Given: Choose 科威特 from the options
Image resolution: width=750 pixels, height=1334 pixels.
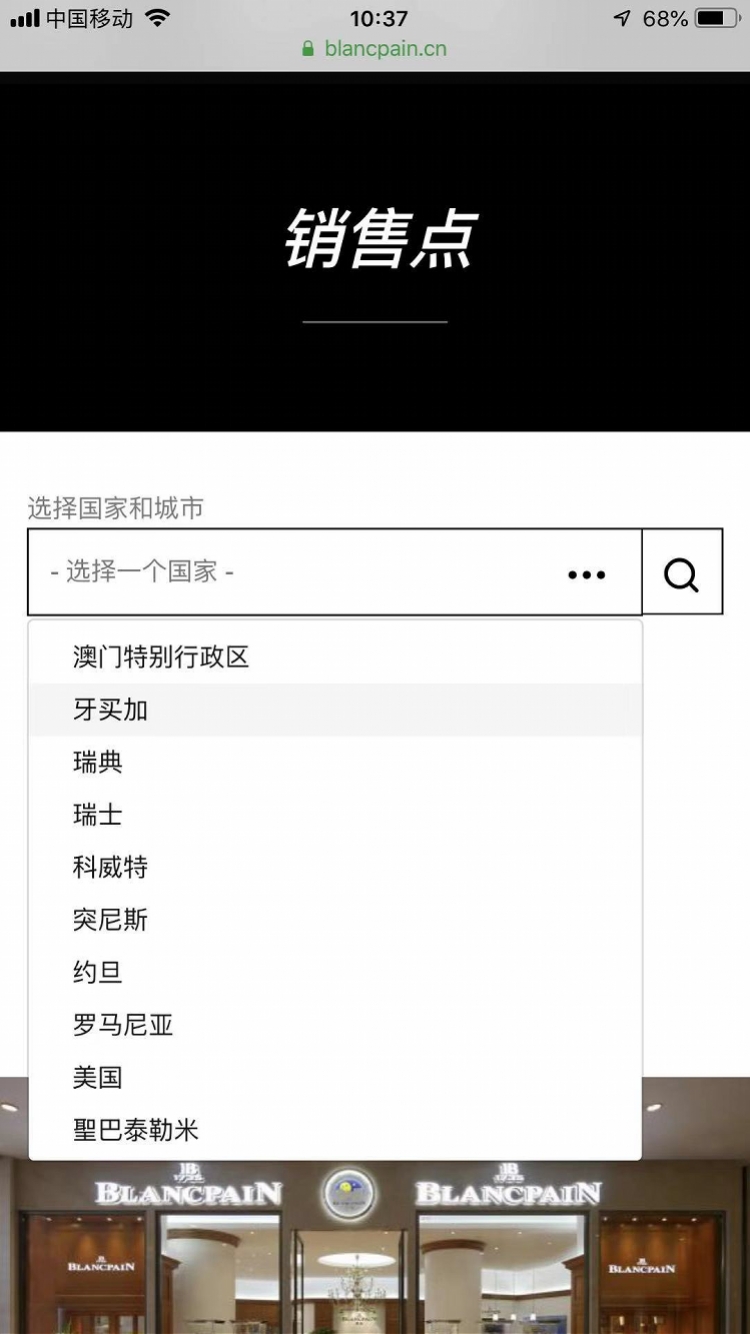Looking at the screenshot, I should pyautogui.click(x=335, y=867).
